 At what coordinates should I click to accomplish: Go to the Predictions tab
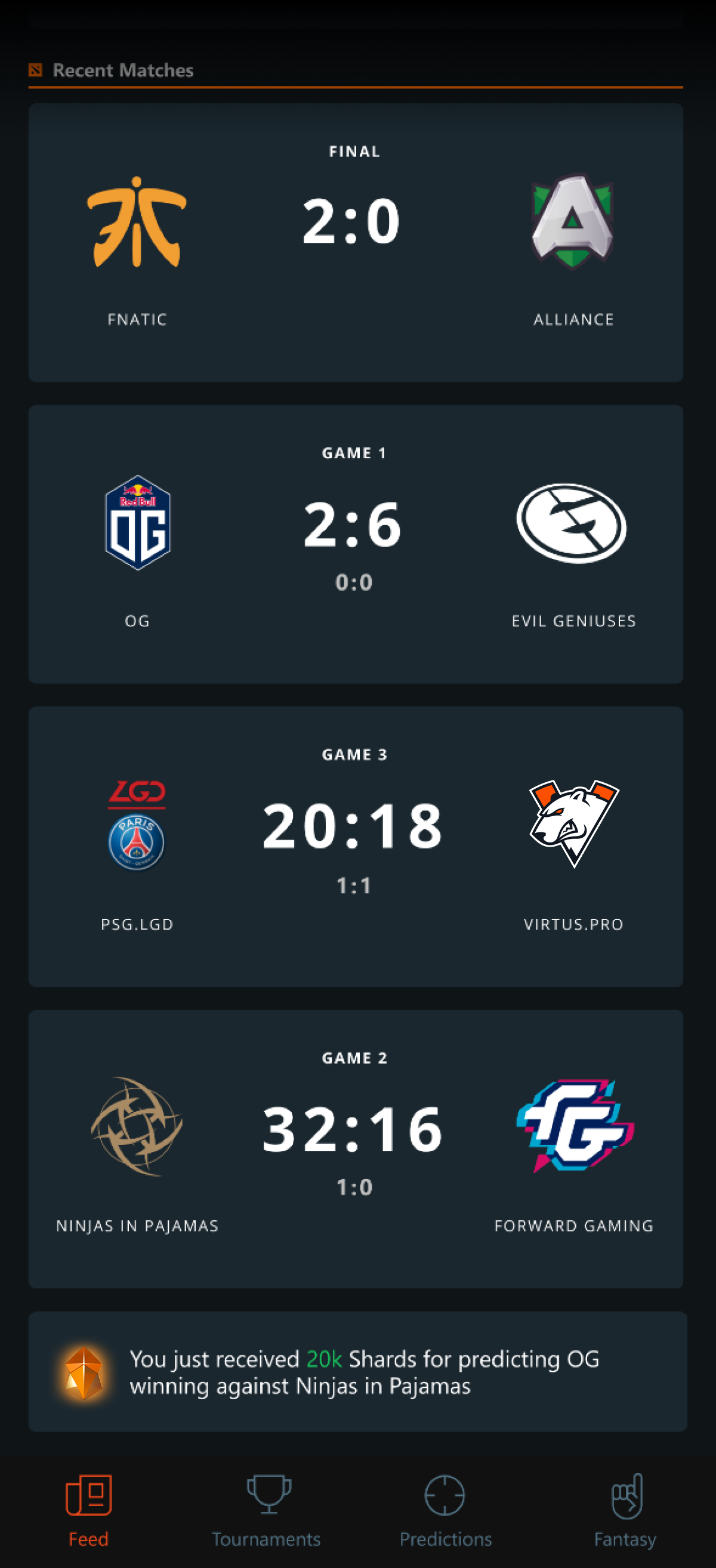[x=446, y=1511]
